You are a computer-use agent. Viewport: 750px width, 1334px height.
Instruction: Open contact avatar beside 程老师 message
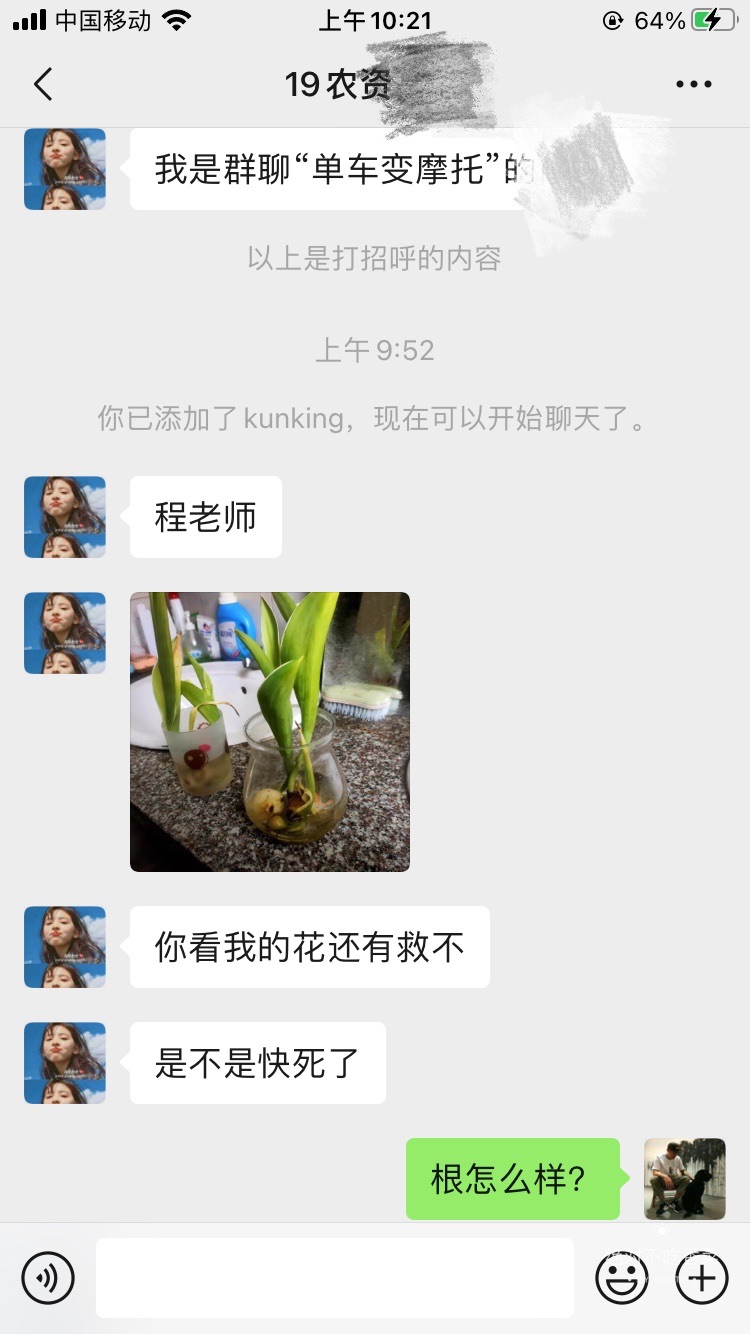click(65, 517)
